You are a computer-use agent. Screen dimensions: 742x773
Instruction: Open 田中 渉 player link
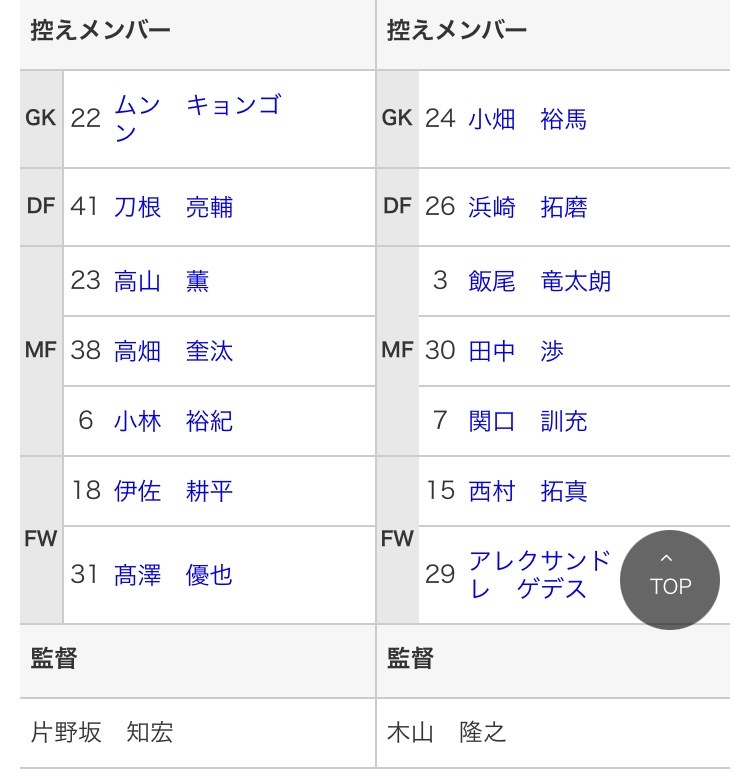click(516, 351)
